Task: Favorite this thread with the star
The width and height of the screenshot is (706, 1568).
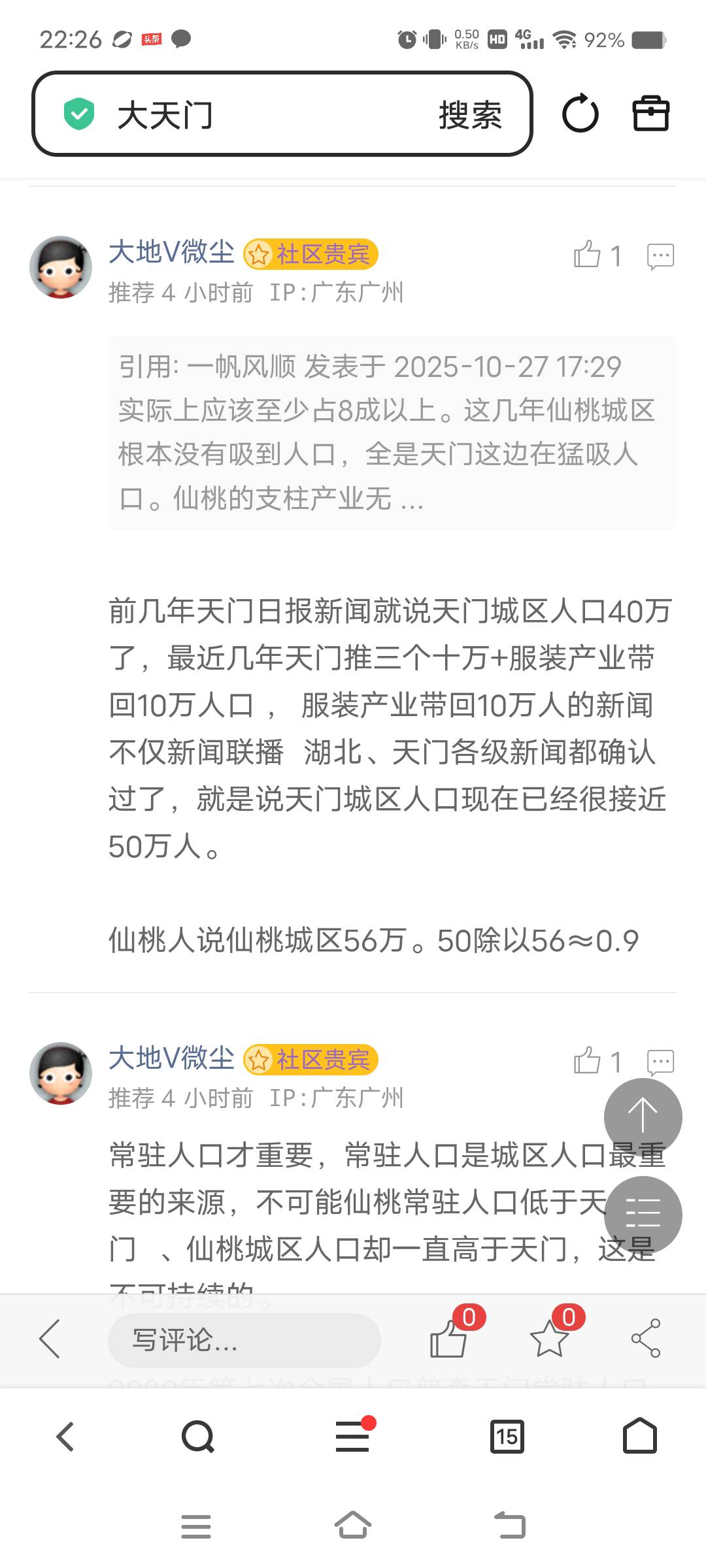Action: [549, 1339]
